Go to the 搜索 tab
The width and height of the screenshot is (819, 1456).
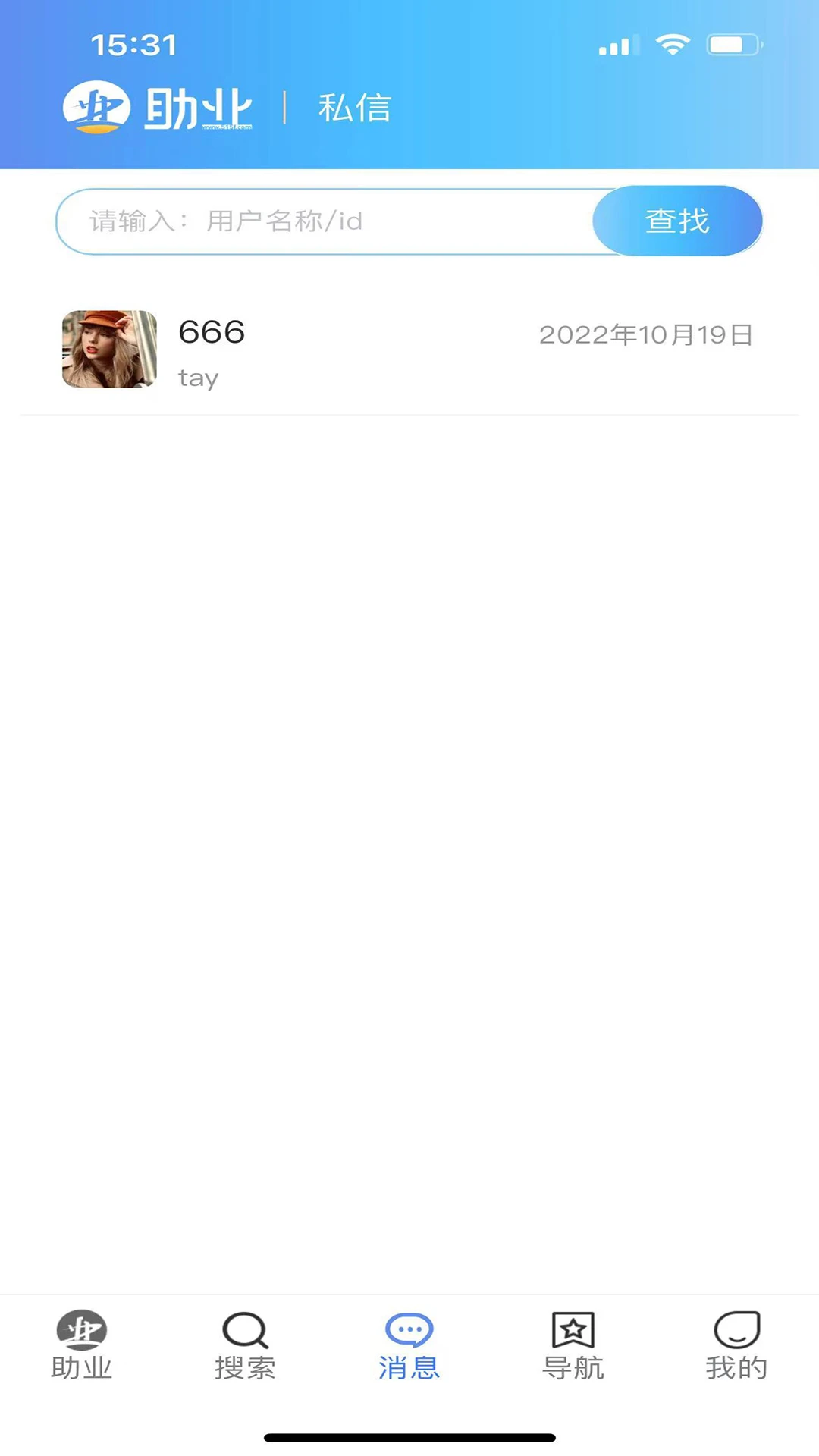(245, 1346)
